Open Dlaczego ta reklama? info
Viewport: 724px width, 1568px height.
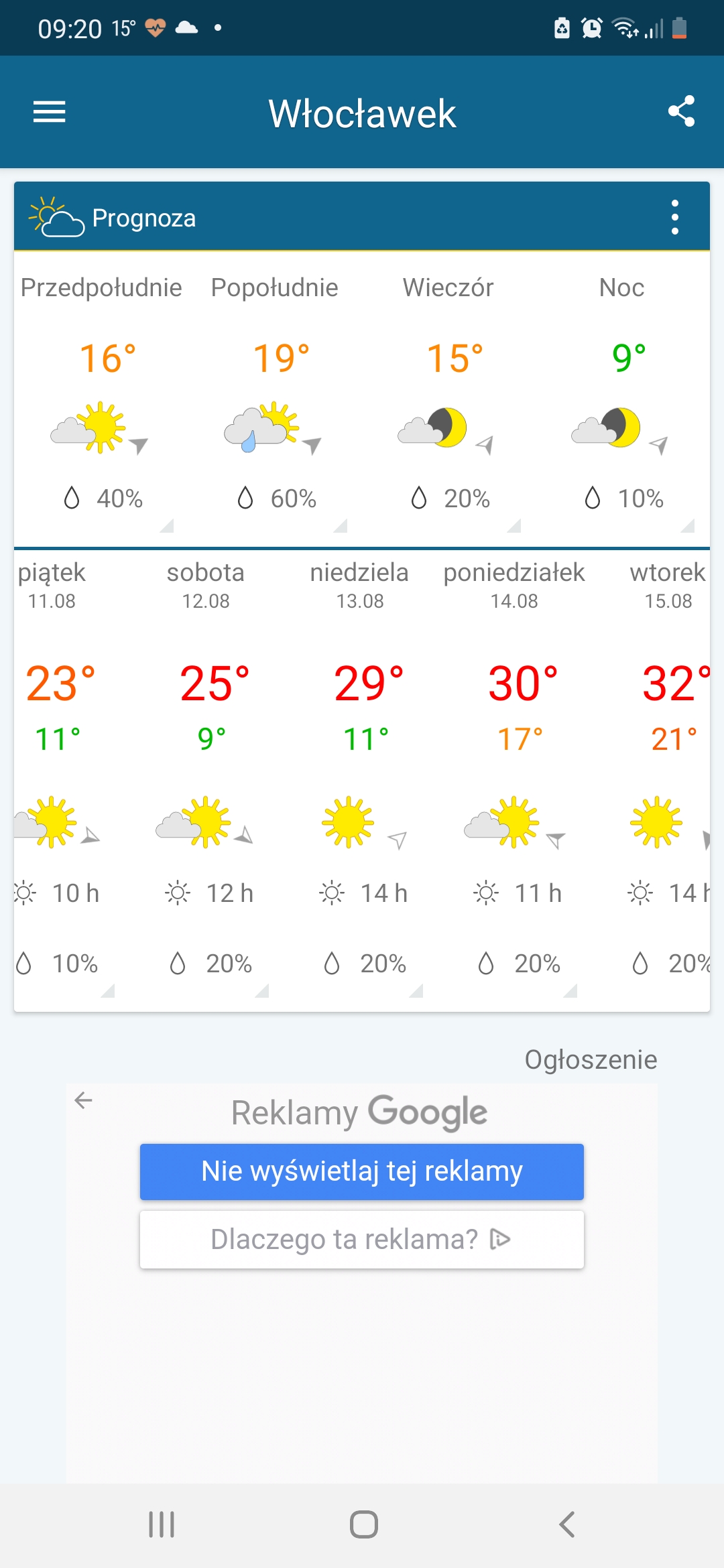(x=362, y=1240)
